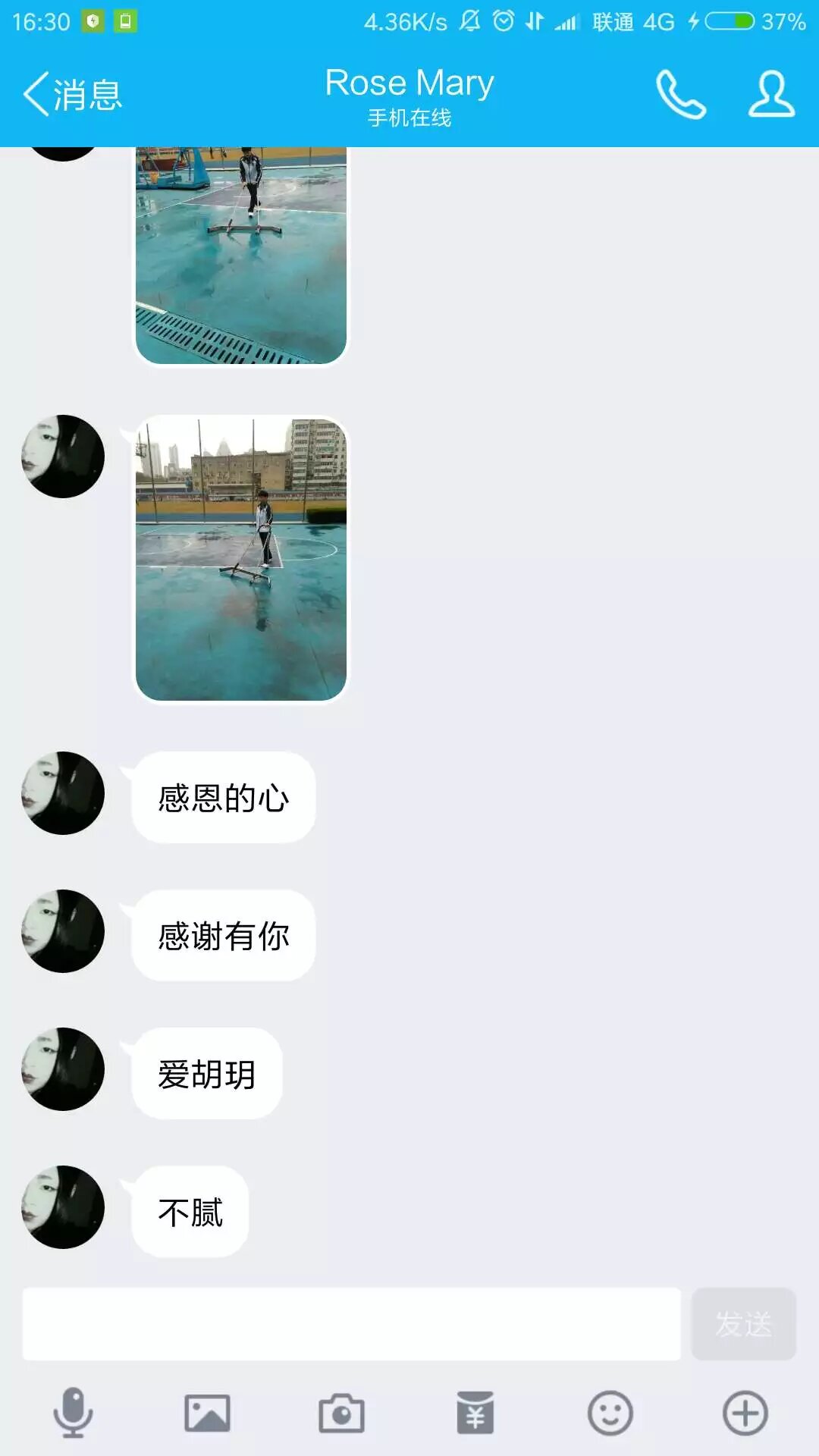This screenshot has width=819, height=1456.
Task: Open the image gallery picker
Action: coord(207,1414)
